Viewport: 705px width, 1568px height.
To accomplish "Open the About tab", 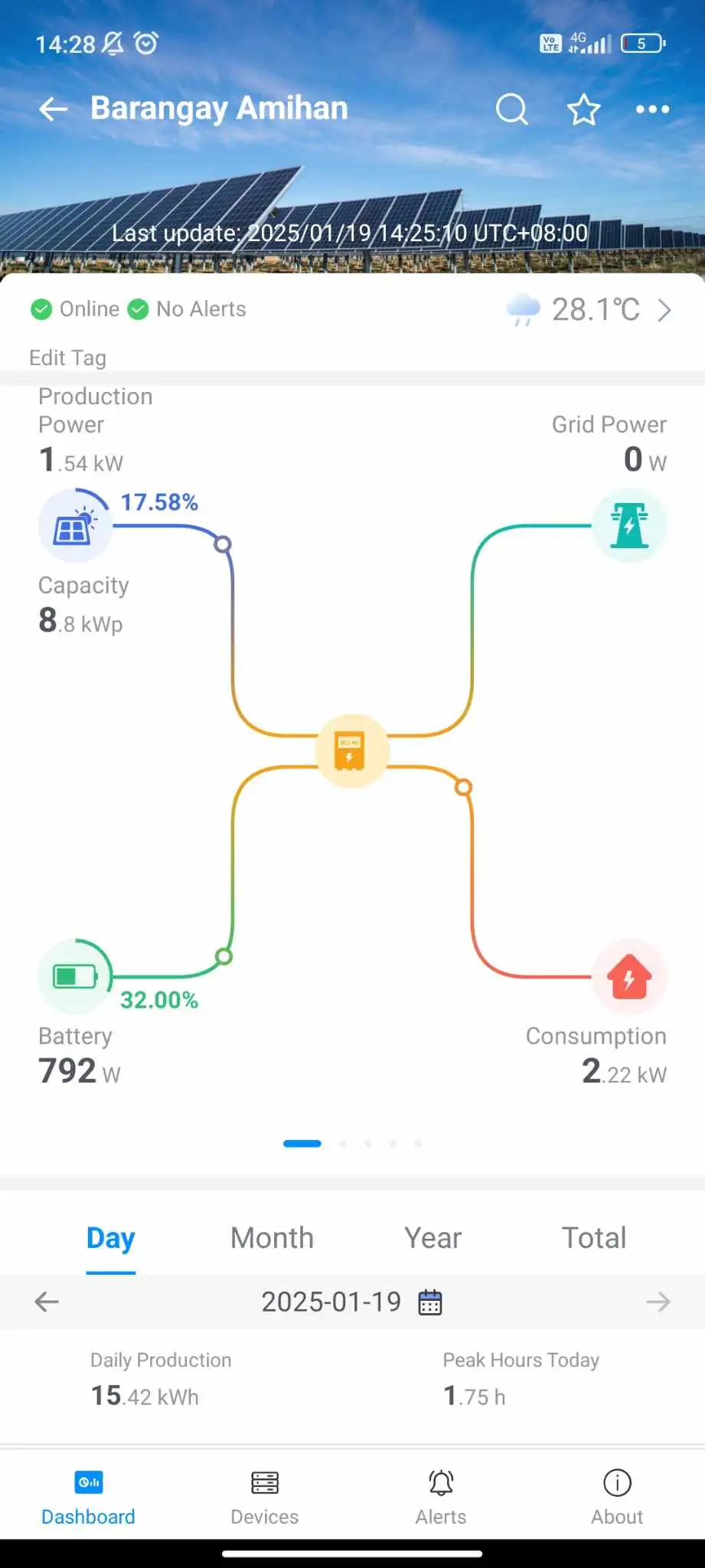I will [616, 1497].
